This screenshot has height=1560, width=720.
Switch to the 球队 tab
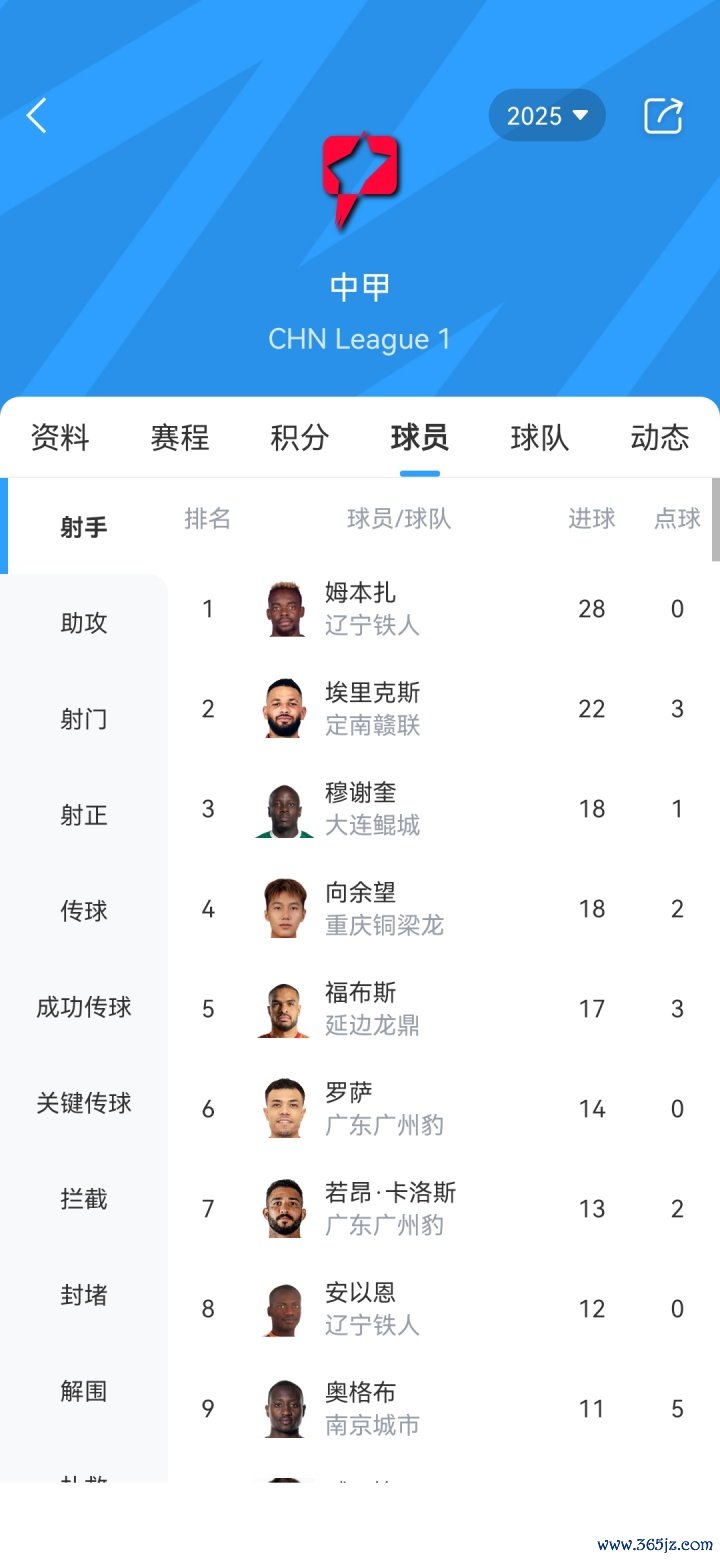(x=540, y=438)
